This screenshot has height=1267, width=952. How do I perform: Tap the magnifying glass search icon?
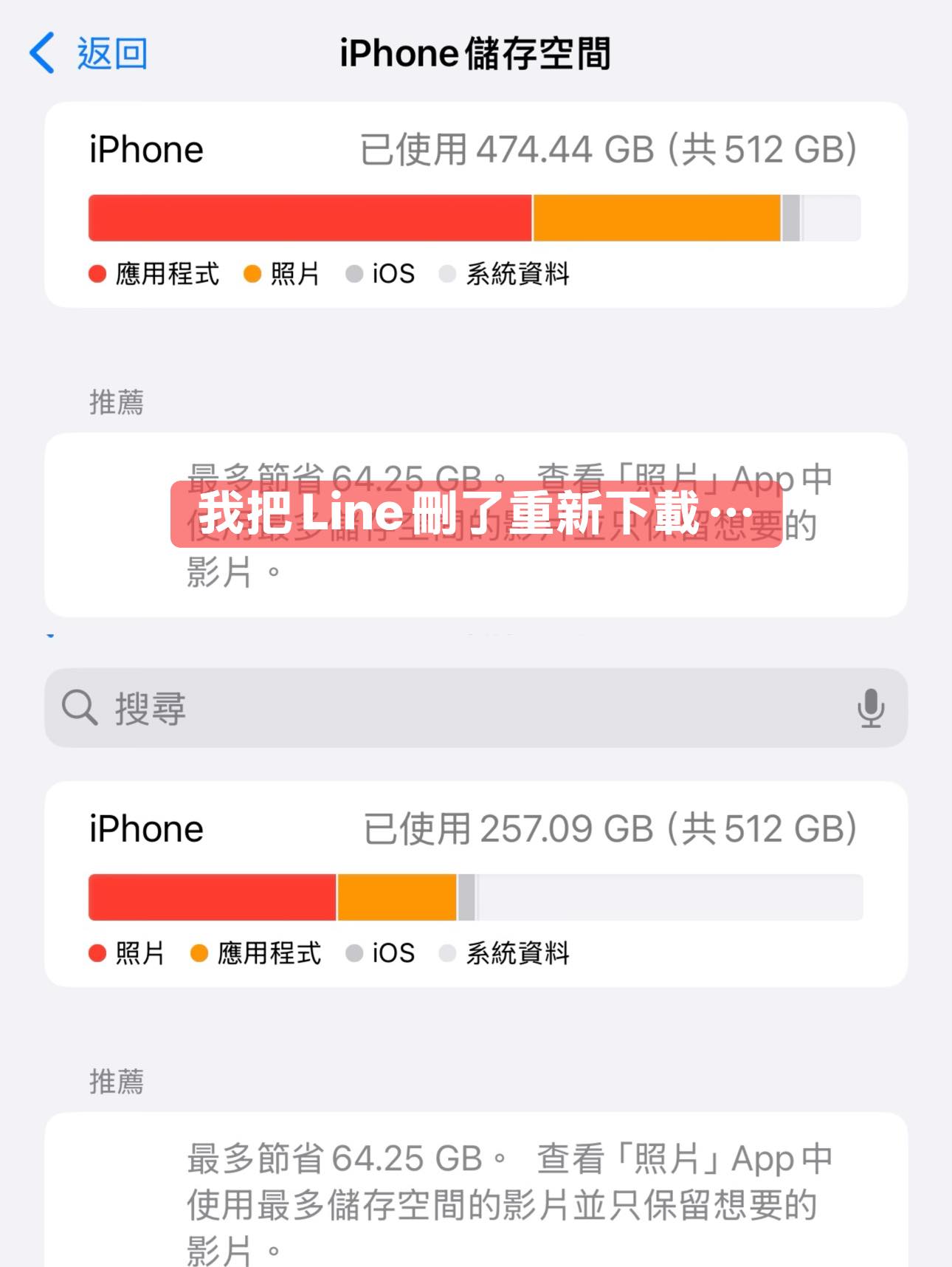[x=79, y=708]
